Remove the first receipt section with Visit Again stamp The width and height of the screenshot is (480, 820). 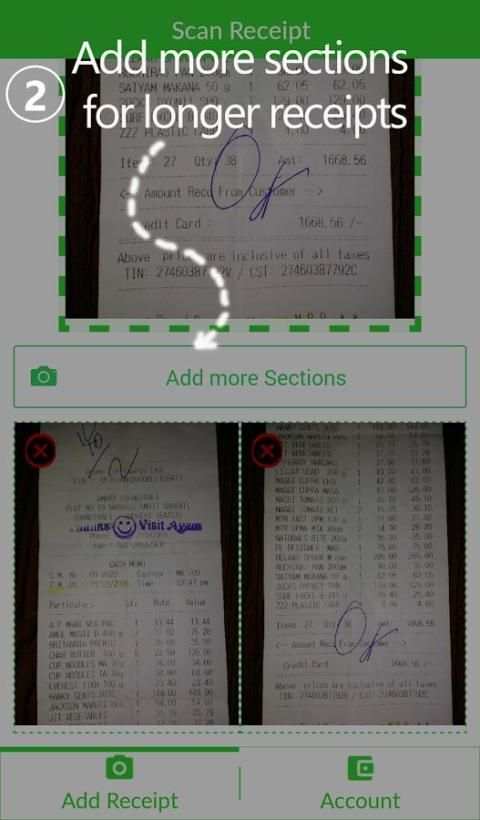tap(40, 450)
